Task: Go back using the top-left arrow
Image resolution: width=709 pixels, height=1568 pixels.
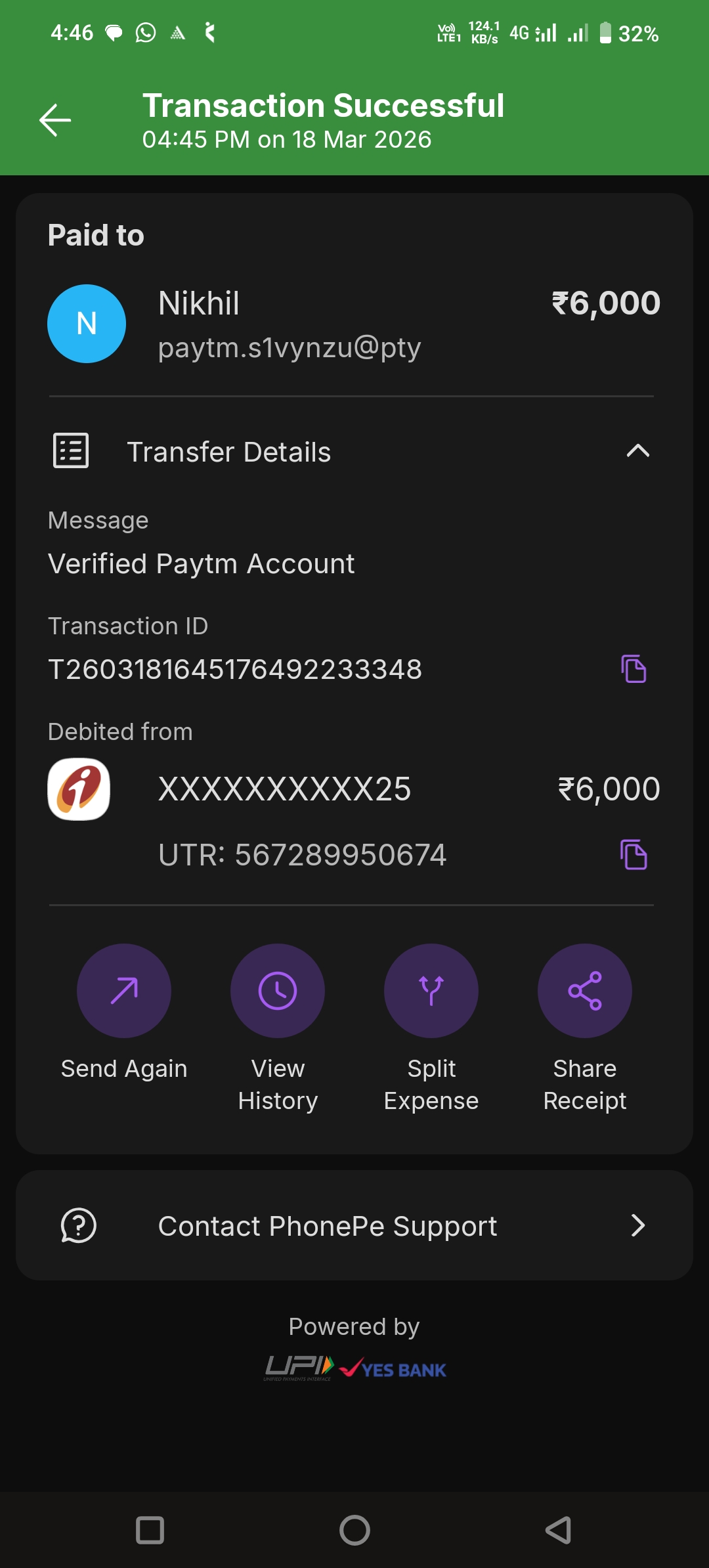Action: point(55,121)
